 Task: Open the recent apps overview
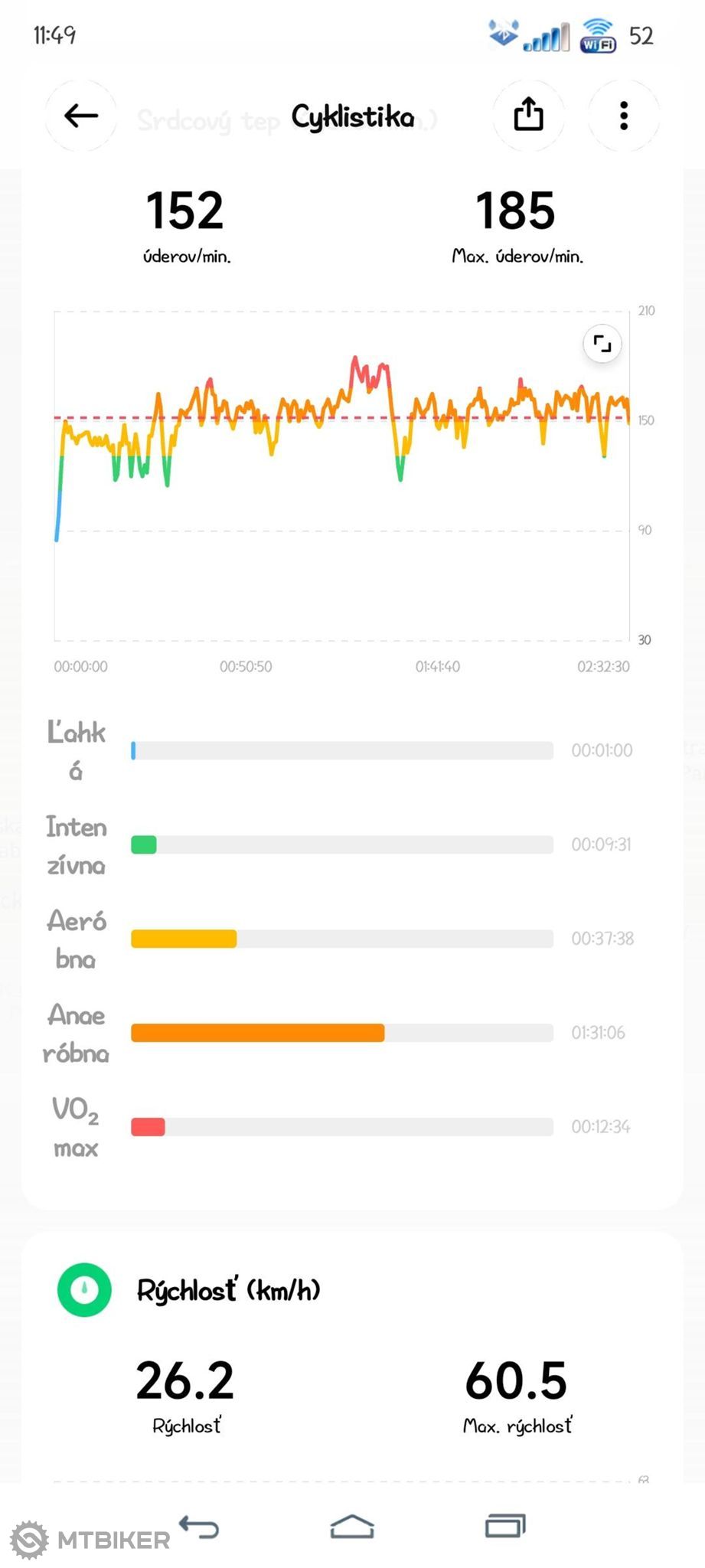(505, 1526)
